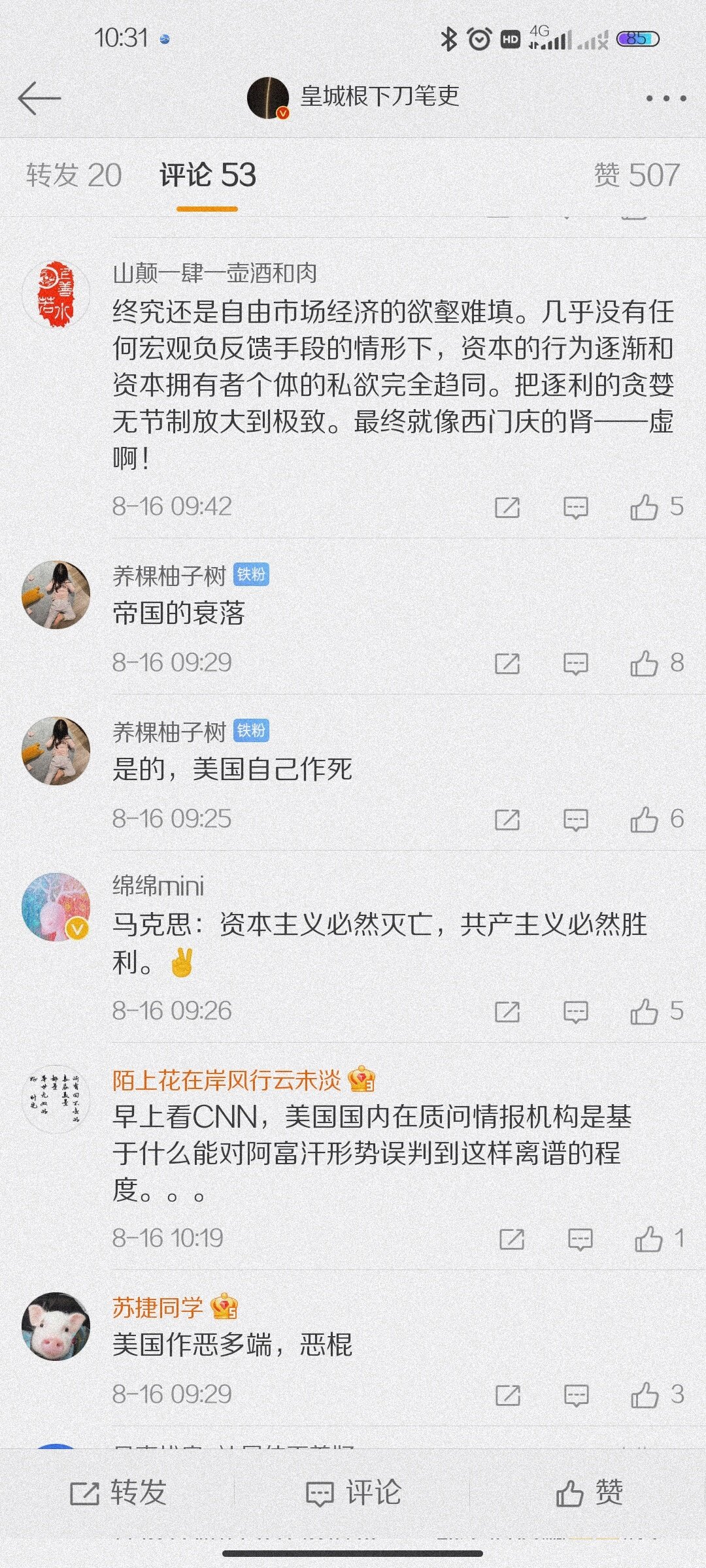
Task: Like 苏捷同学's comment
Action: (645, 1395)
